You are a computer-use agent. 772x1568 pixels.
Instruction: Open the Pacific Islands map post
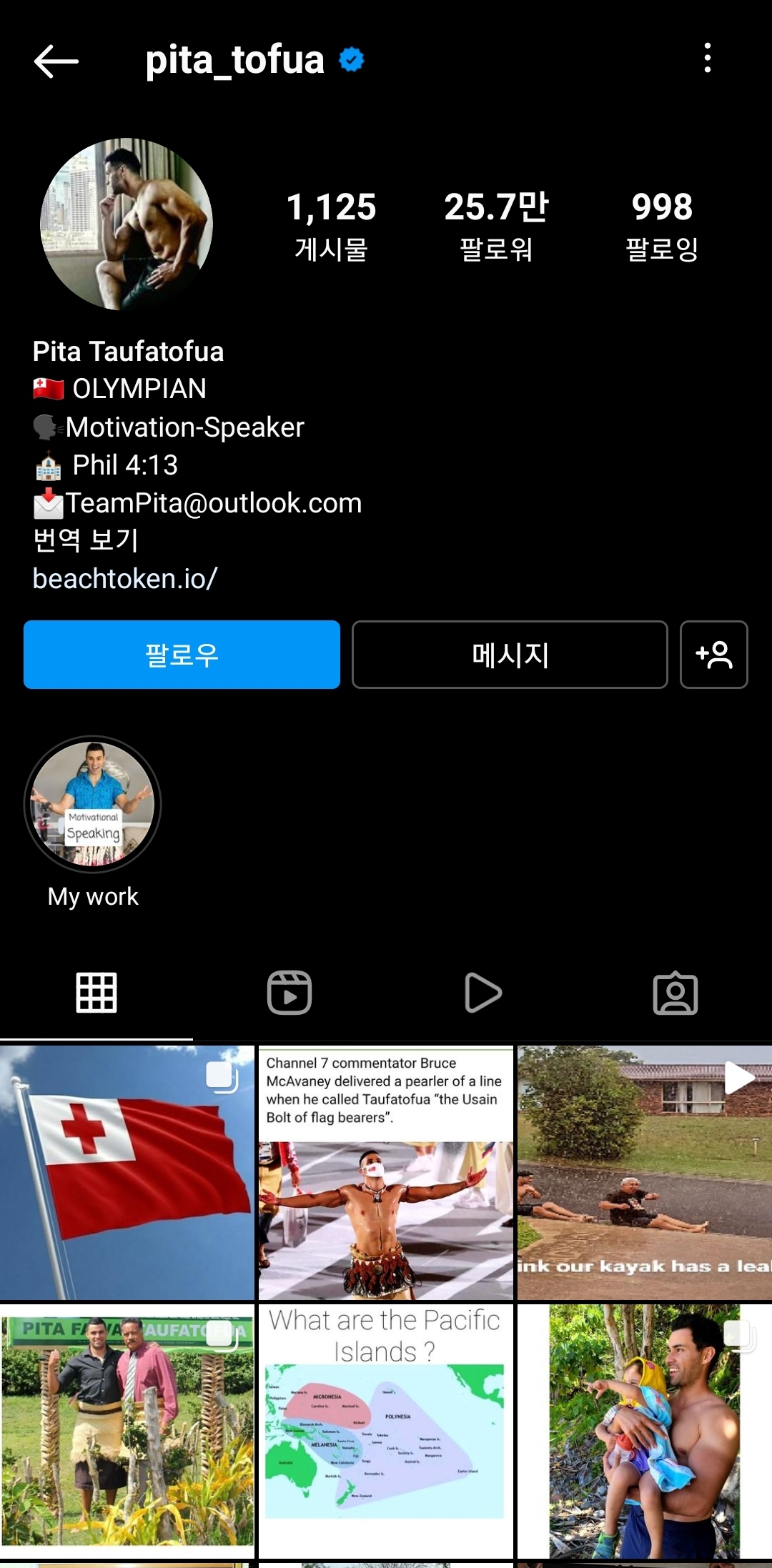[x=386, y=1431]
